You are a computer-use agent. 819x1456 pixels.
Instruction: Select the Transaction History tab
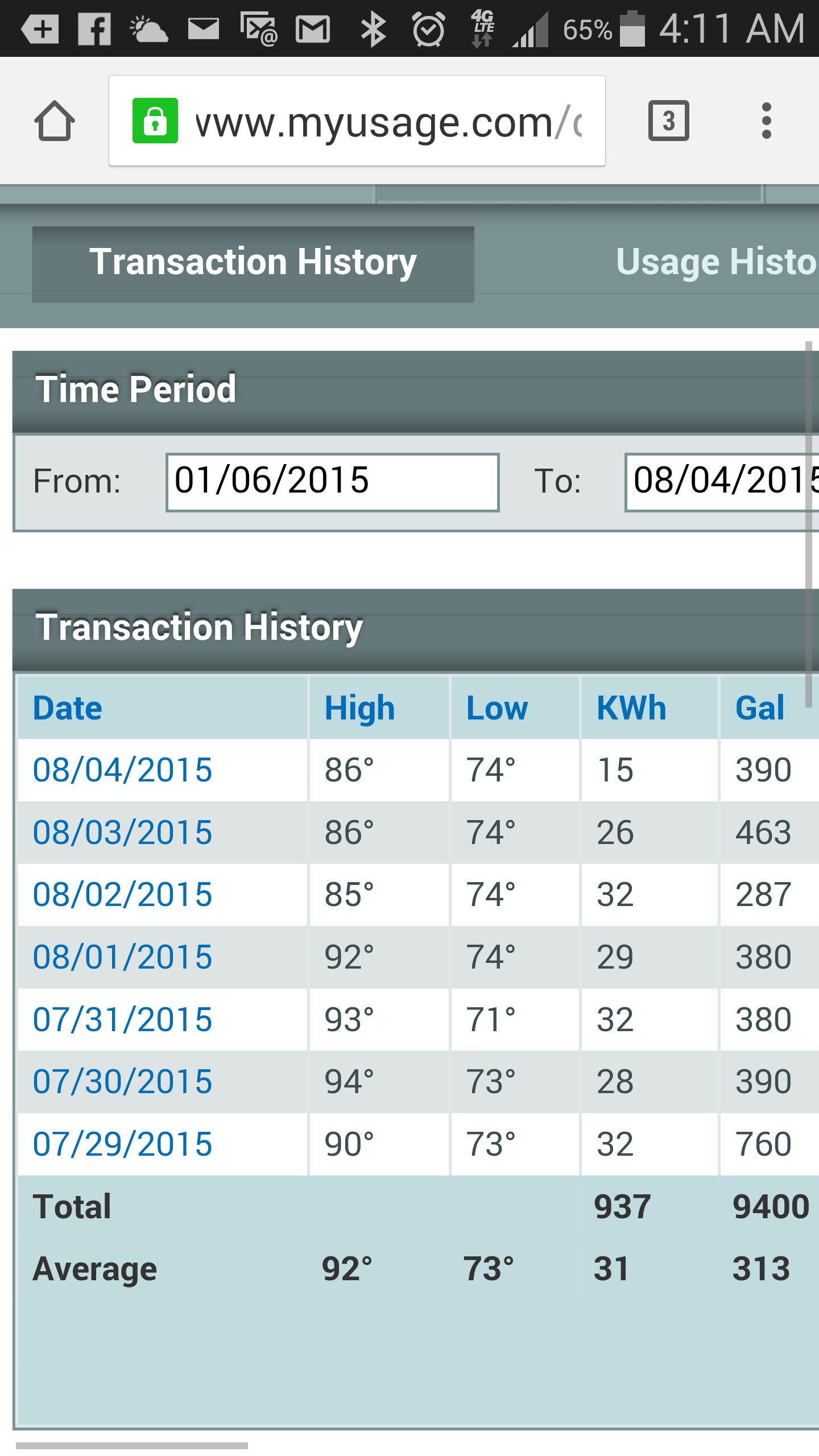[253, 264]
